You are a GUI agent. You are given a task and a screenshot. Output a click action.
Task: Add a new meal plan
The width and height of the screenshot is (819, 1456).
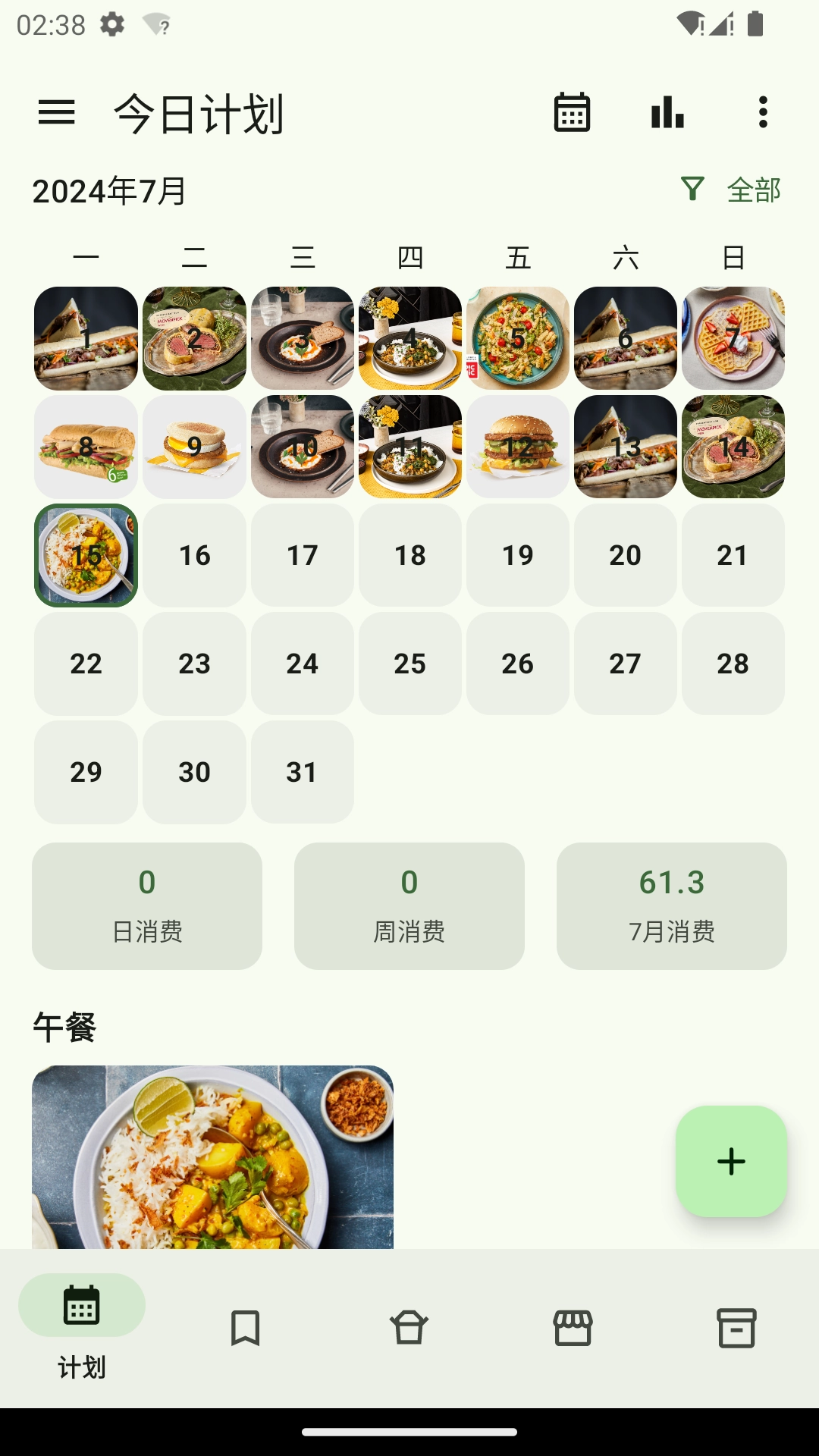pyautogui.click(x=731, y=1161)
